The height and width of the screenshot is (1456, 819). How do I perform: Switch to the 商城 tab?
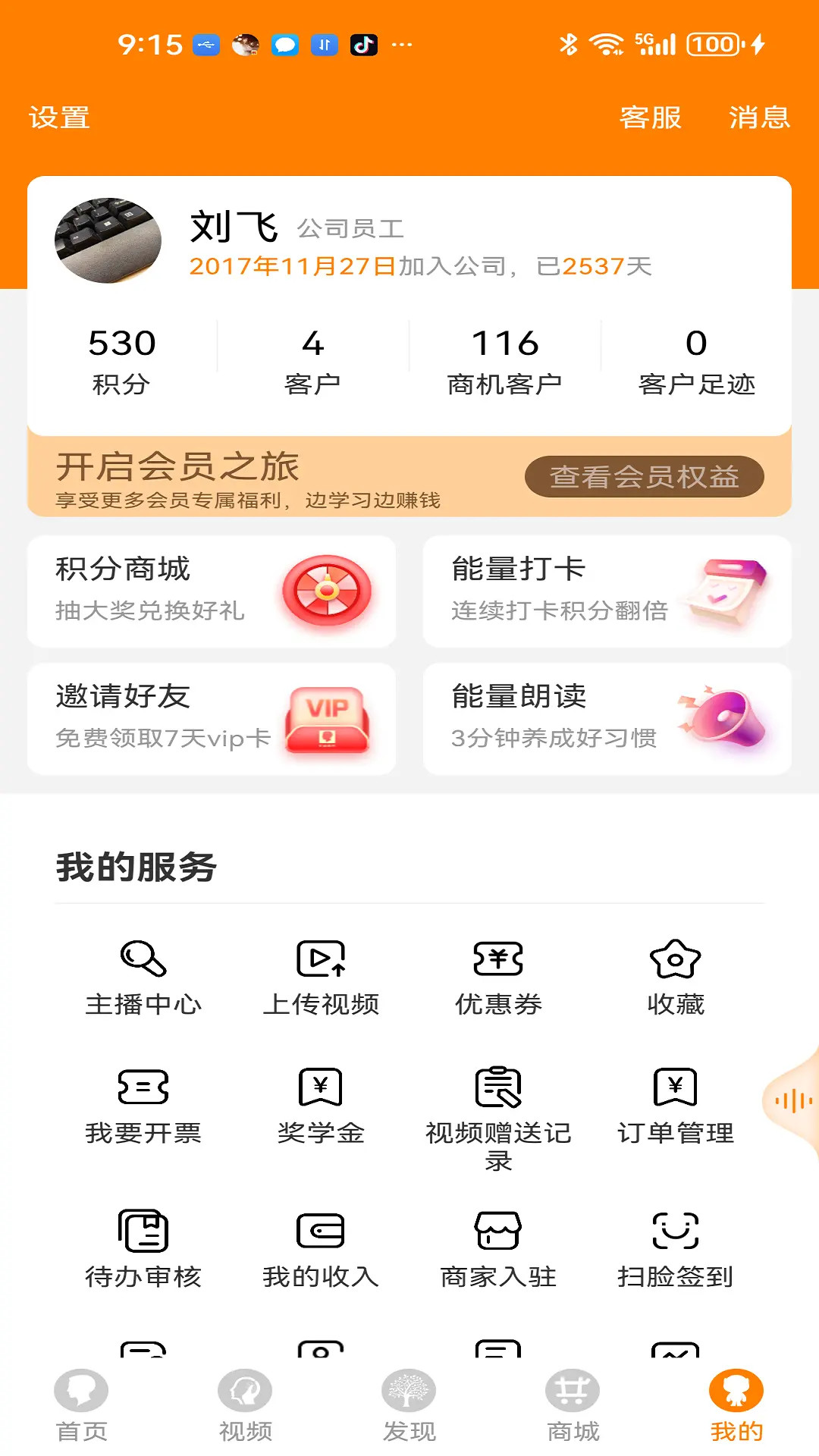[x=573, y=1405]
